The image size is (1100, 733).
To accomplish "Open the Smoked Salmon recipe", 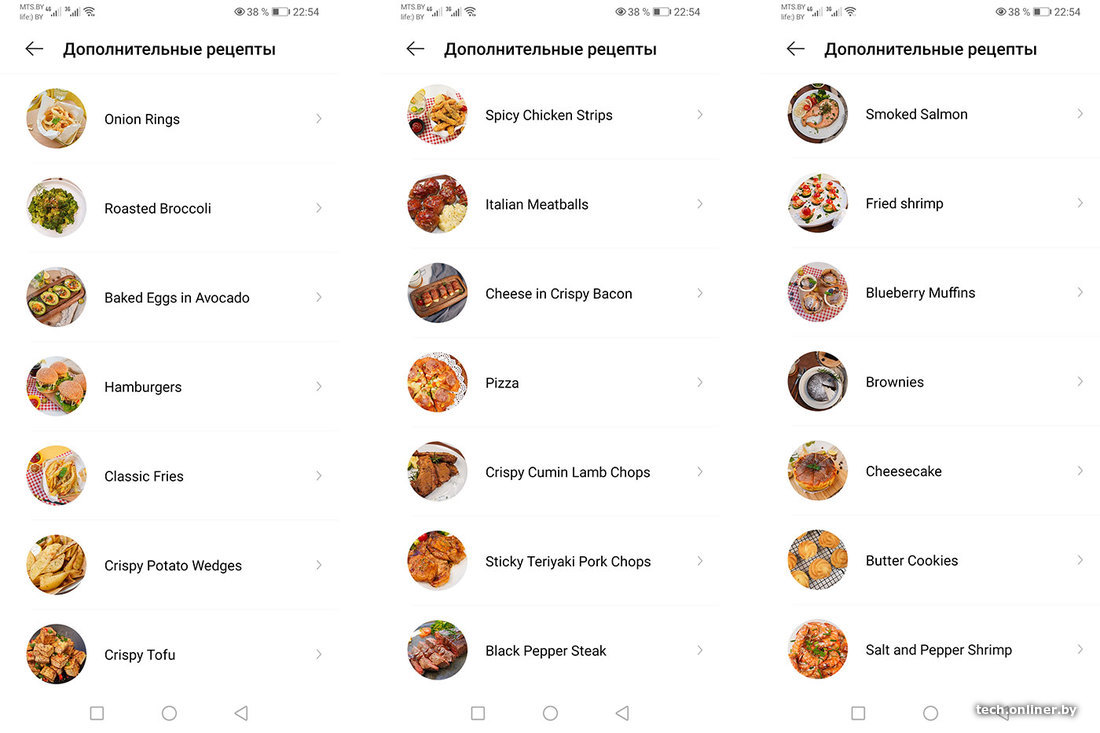I will click(916, 114).
